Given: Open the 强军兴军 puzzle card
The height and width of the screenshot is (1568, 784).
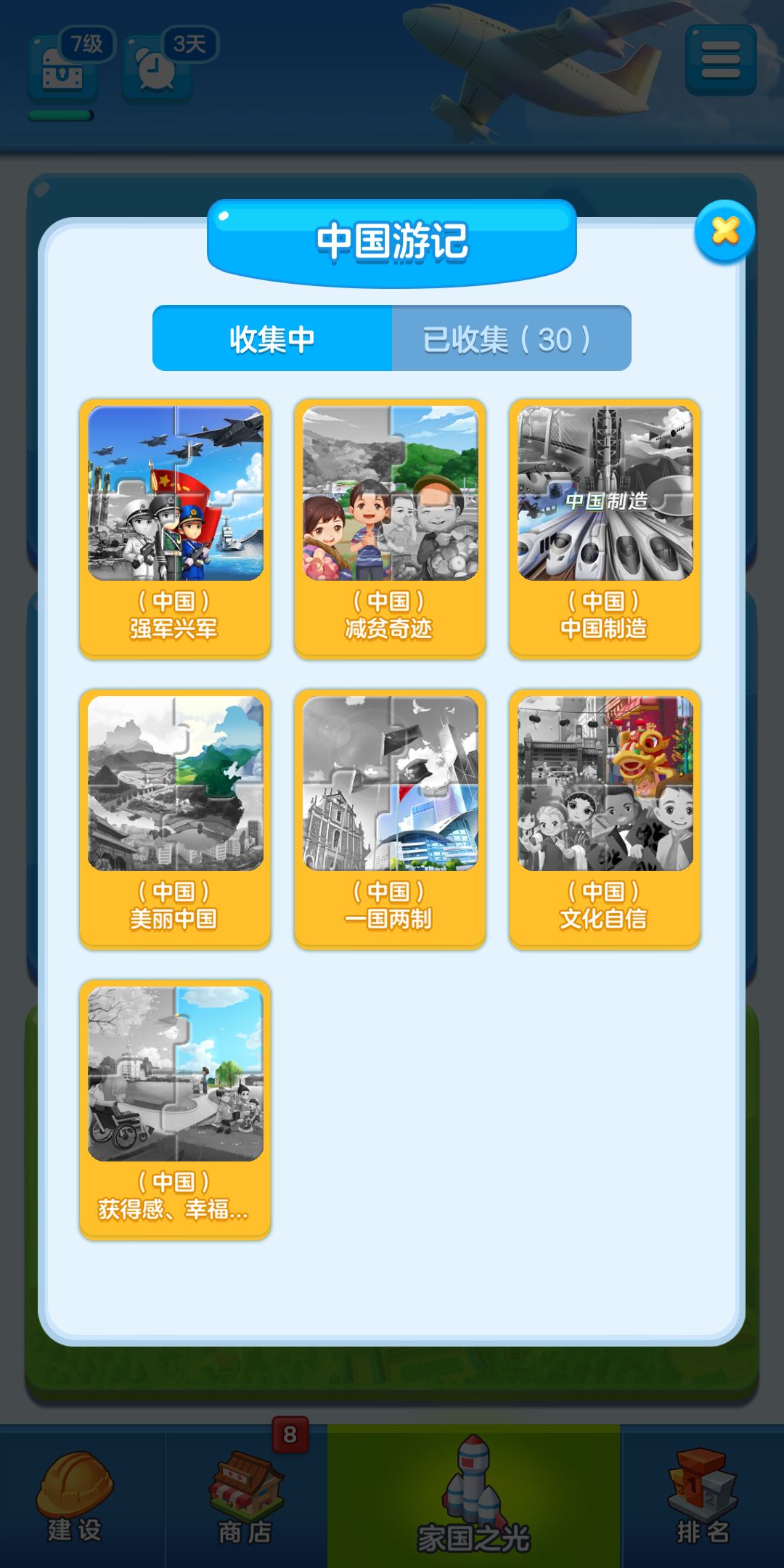Looking at the screenshot, I should pos(175,528).
